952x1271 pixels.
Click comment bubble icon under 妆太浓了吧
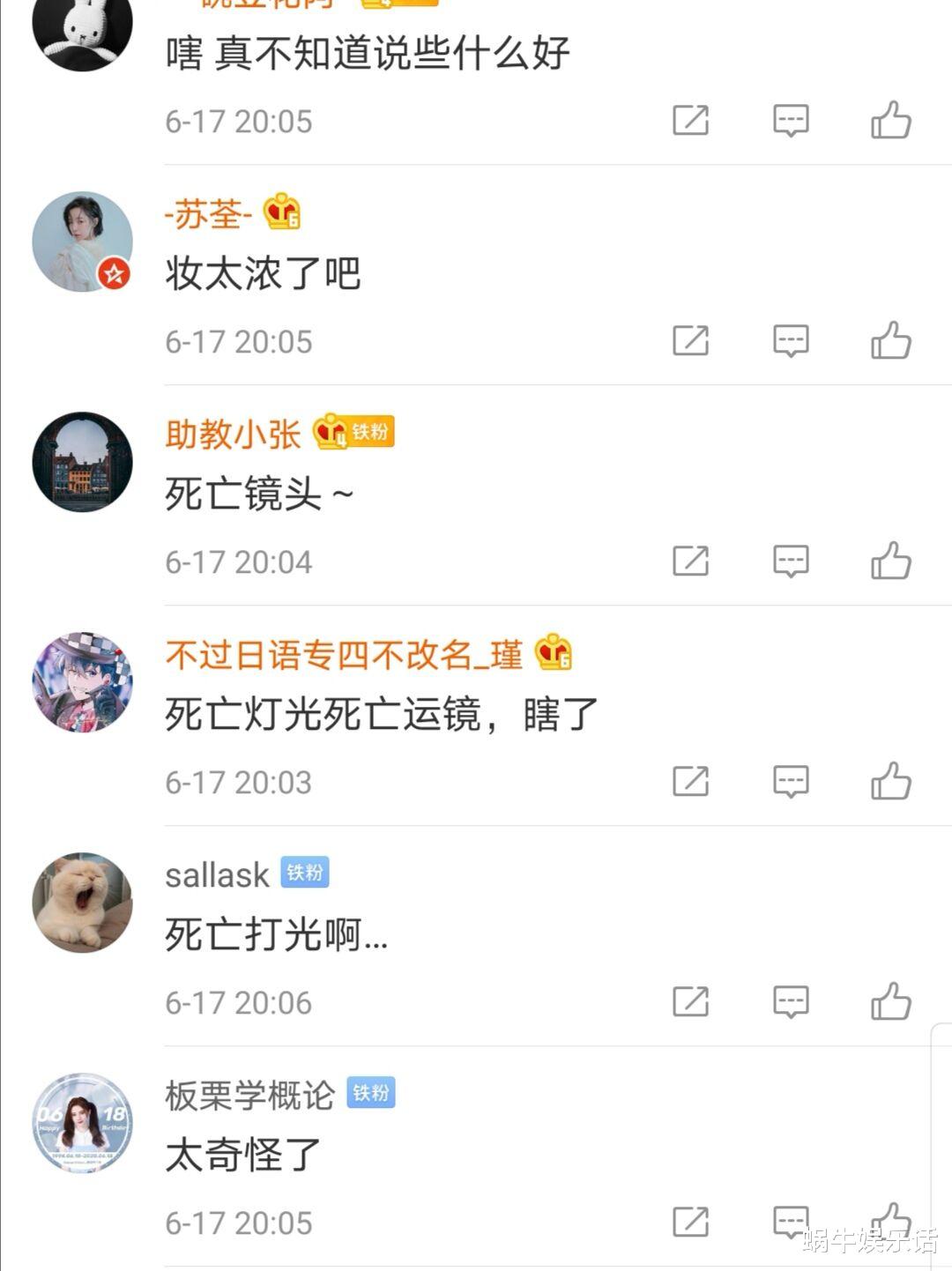point(791,339)
